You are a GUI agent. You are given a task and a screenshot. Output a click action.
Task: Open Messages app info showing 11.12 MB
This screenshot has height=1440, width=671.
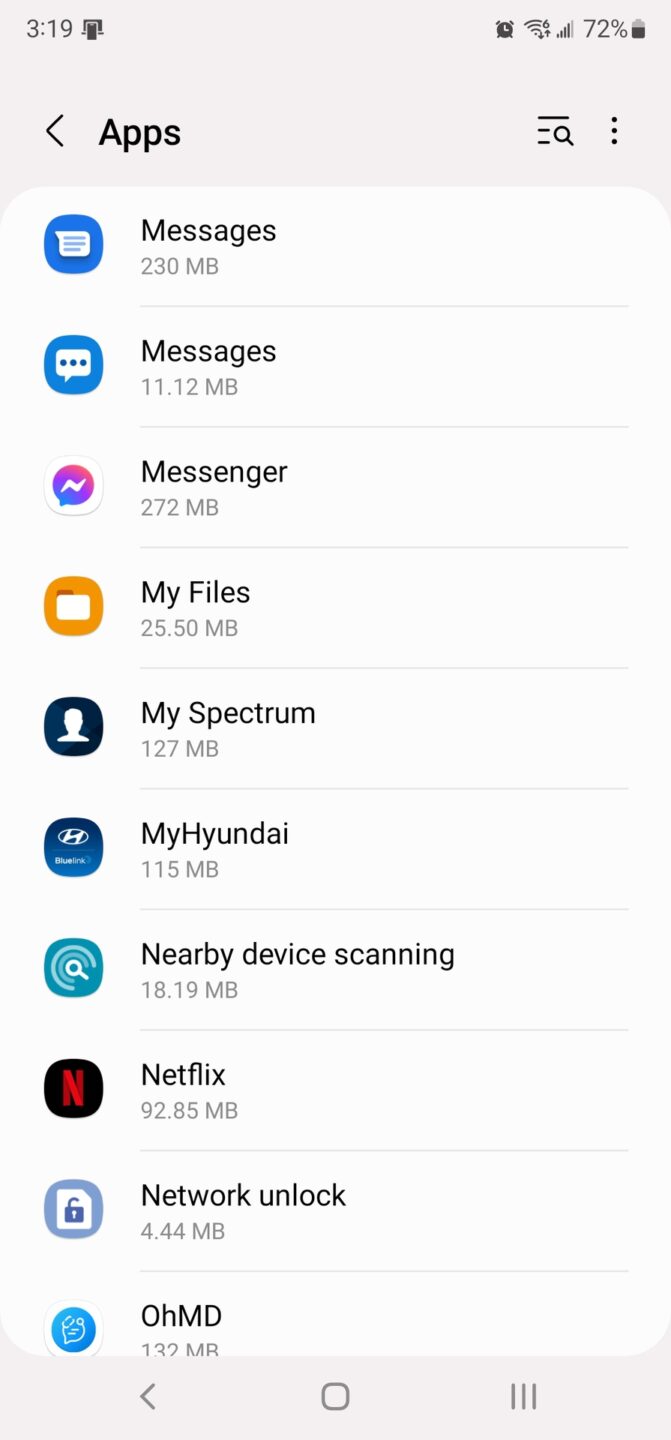335,367
